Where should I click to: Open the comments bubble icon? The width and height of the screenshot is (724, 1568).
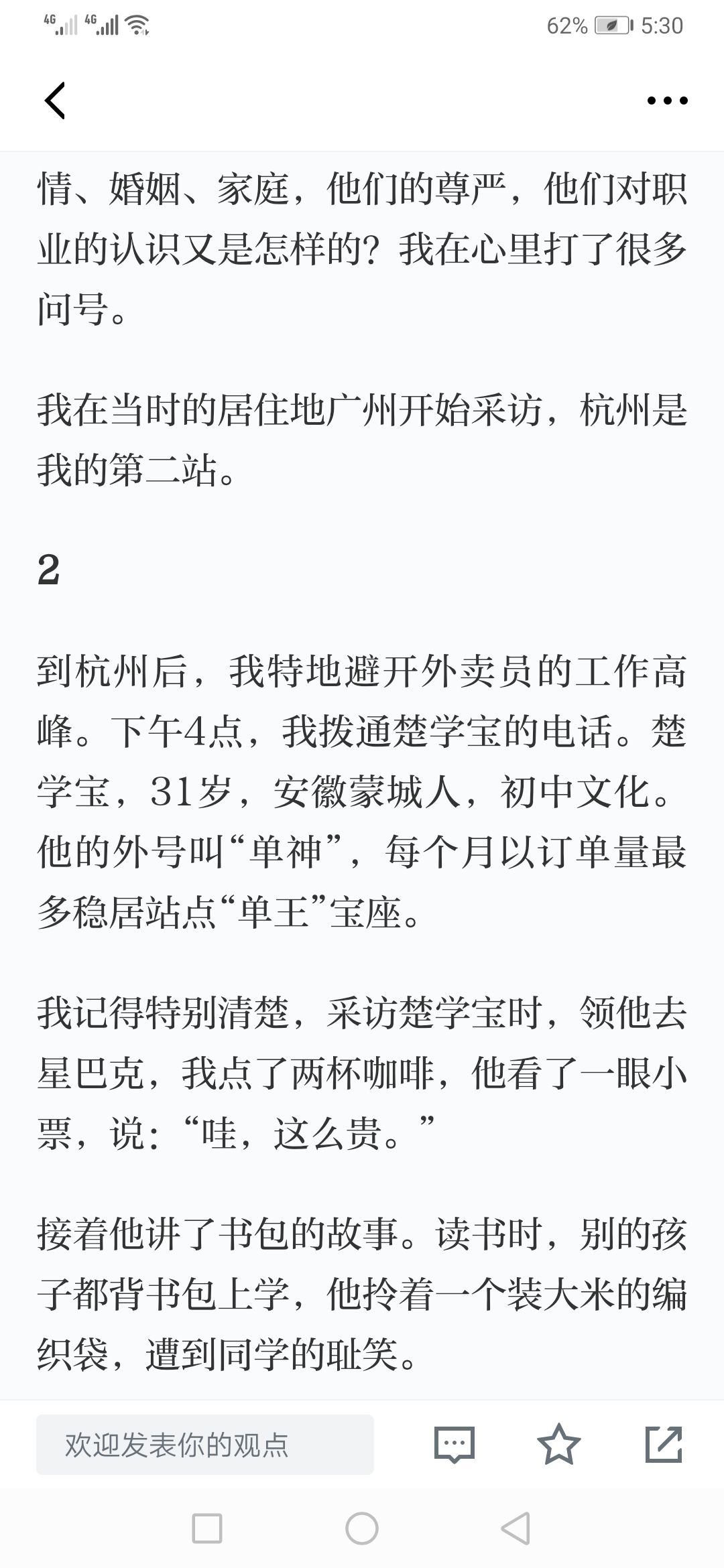pyautogui.click(x=455, y=1445)
